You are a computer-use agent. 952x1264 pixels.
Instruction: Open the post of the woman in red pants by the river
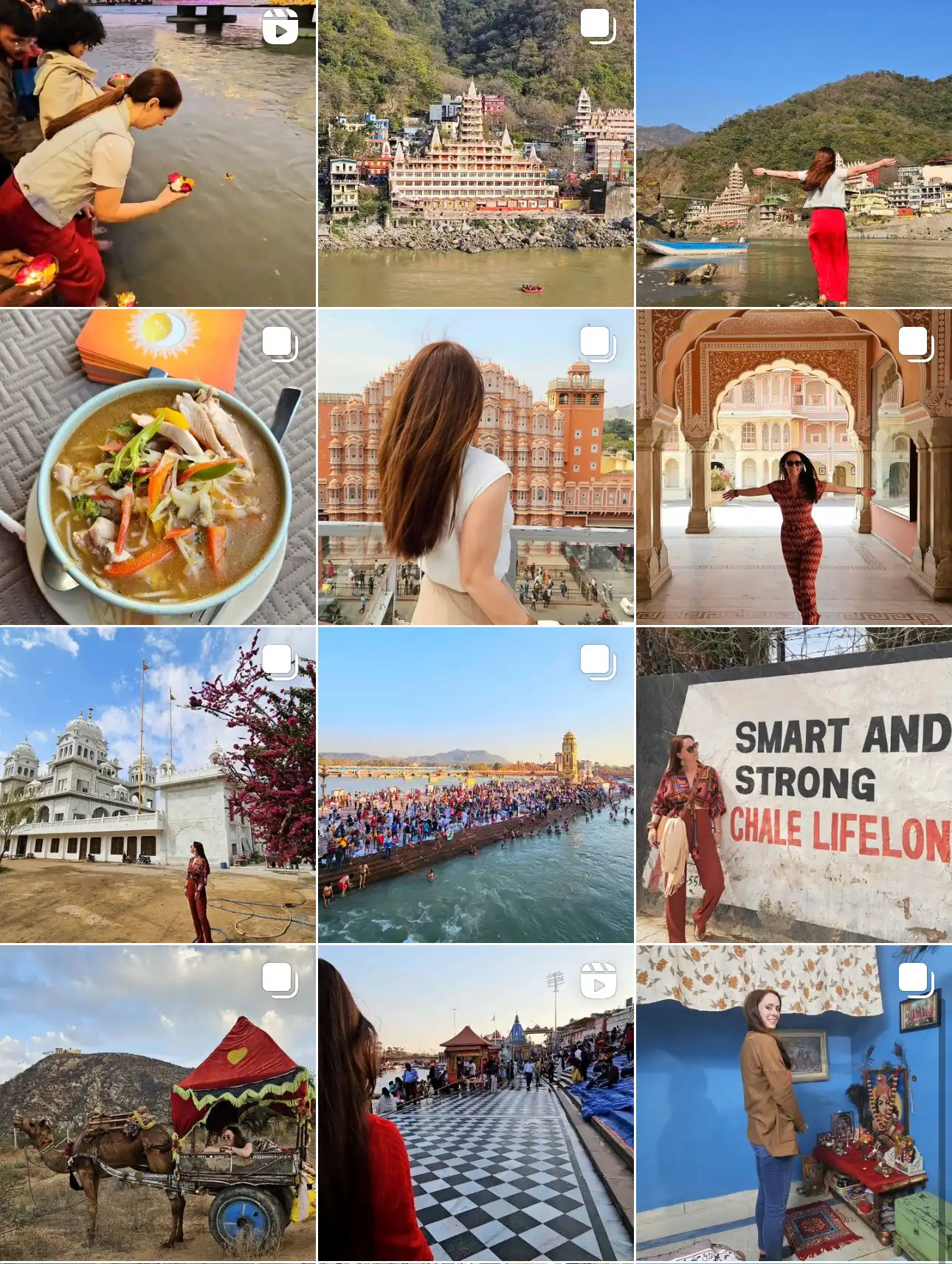pos(793,155)
